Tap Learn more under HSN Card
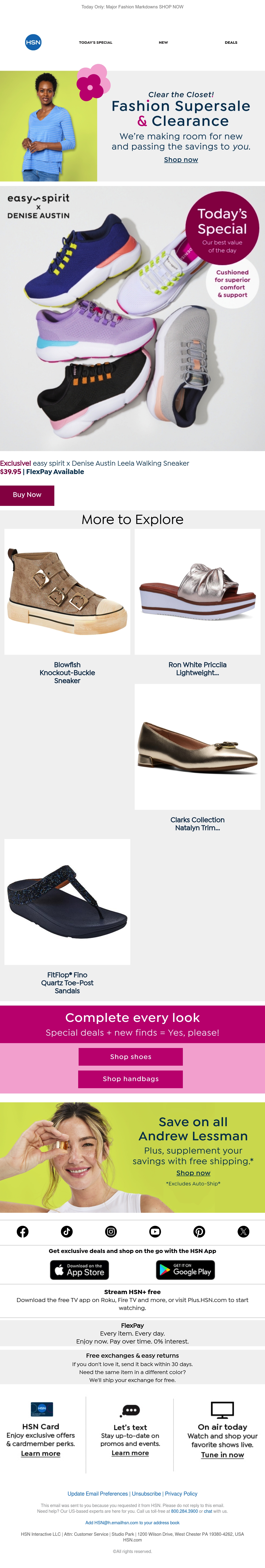 (41, 1454)
